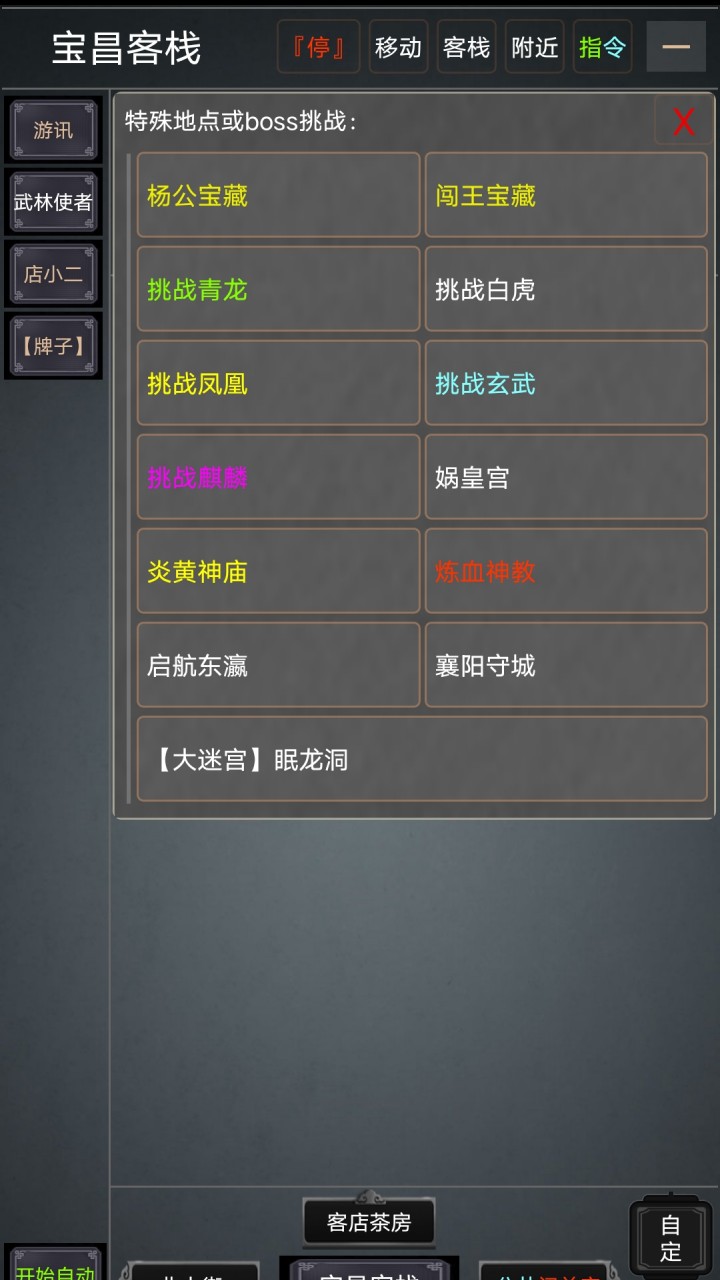Open the 移动 move menu
This screenshot has height=1280, width=720.
click(x=398, y=47)
